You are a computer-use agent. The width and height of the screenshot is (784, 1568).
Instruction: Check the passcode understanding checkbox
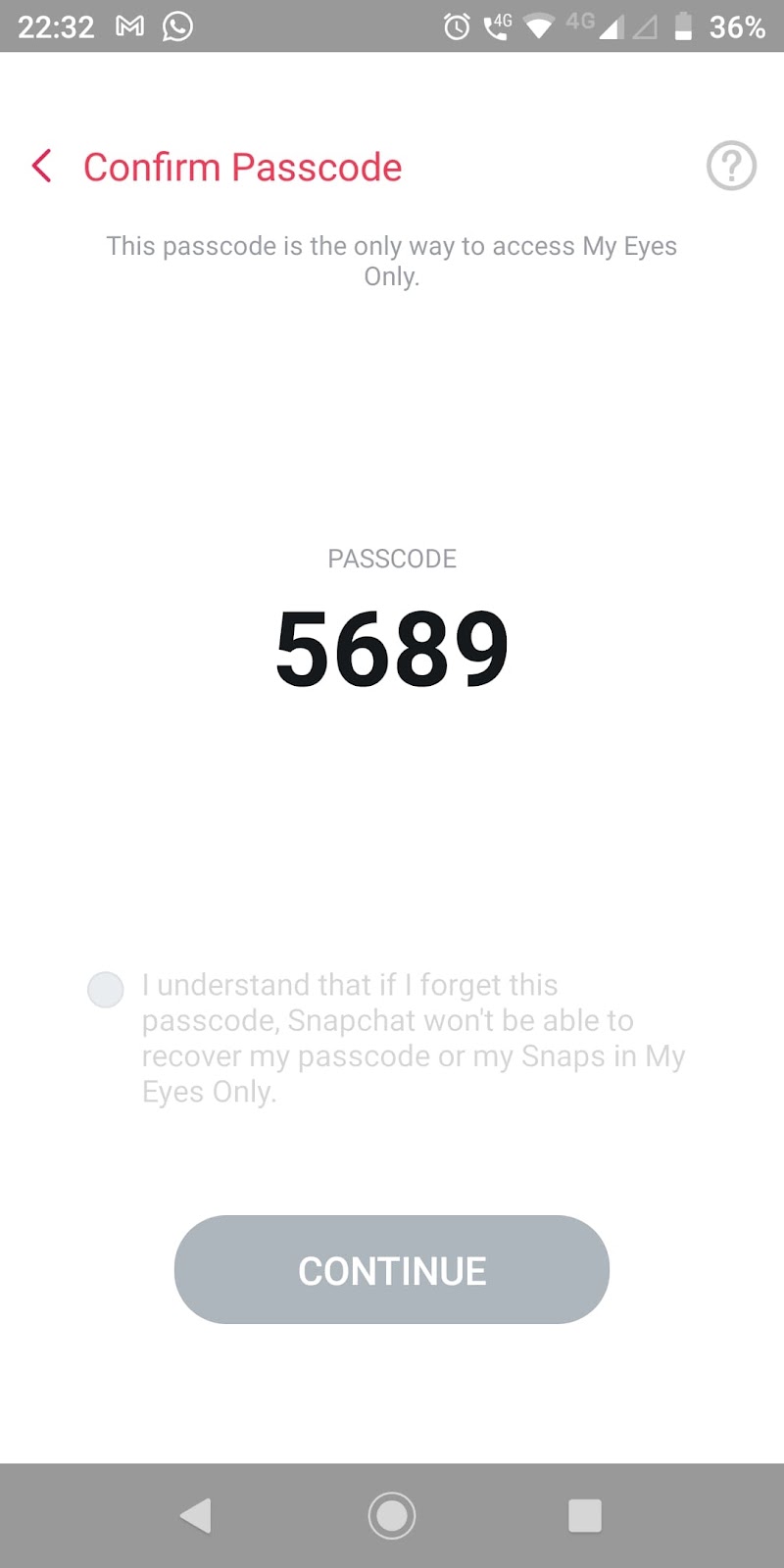coord(106,990)
